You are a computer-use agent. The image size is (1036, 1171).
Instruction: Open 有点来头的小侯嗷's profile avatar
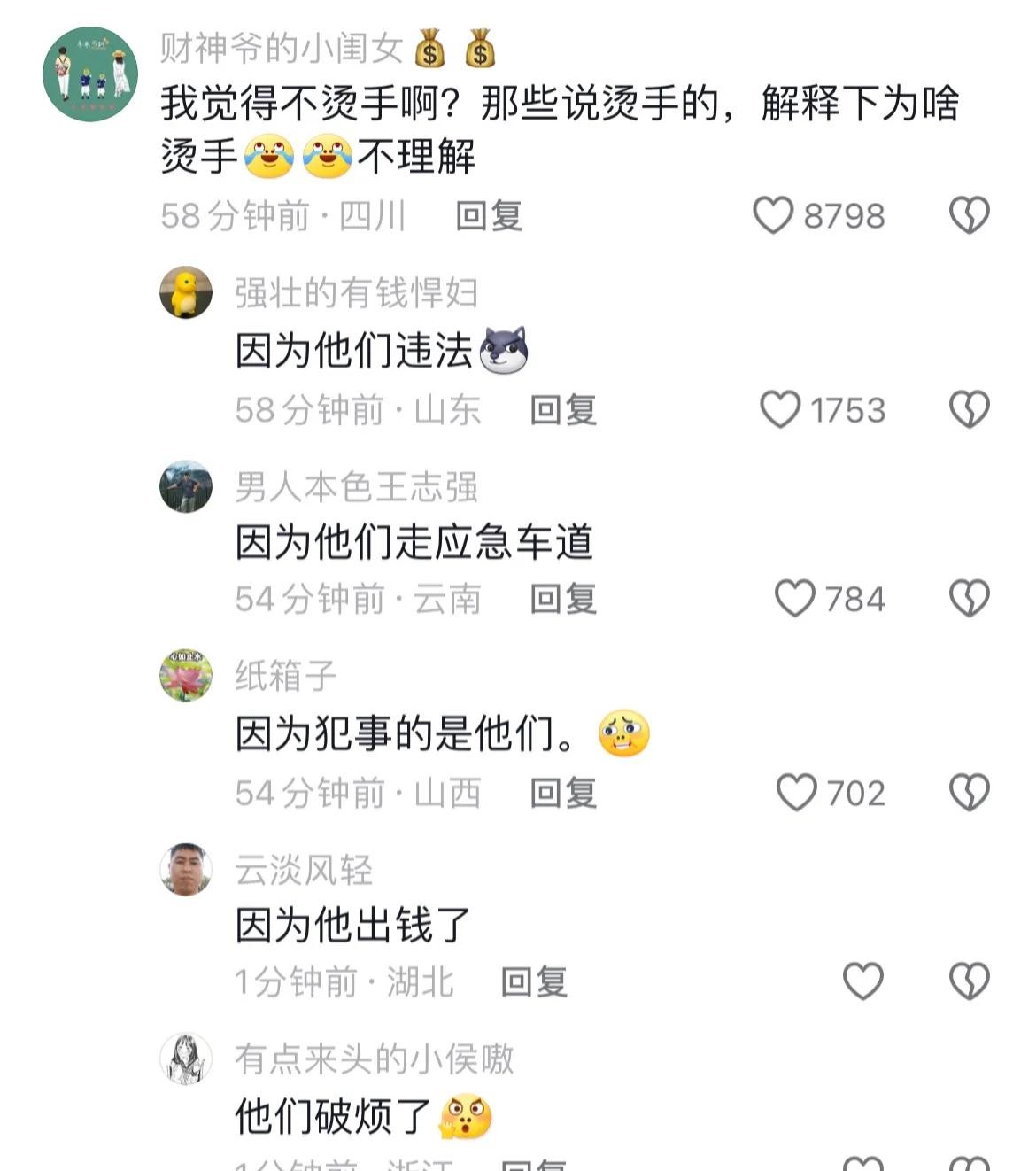point(186,1059)
